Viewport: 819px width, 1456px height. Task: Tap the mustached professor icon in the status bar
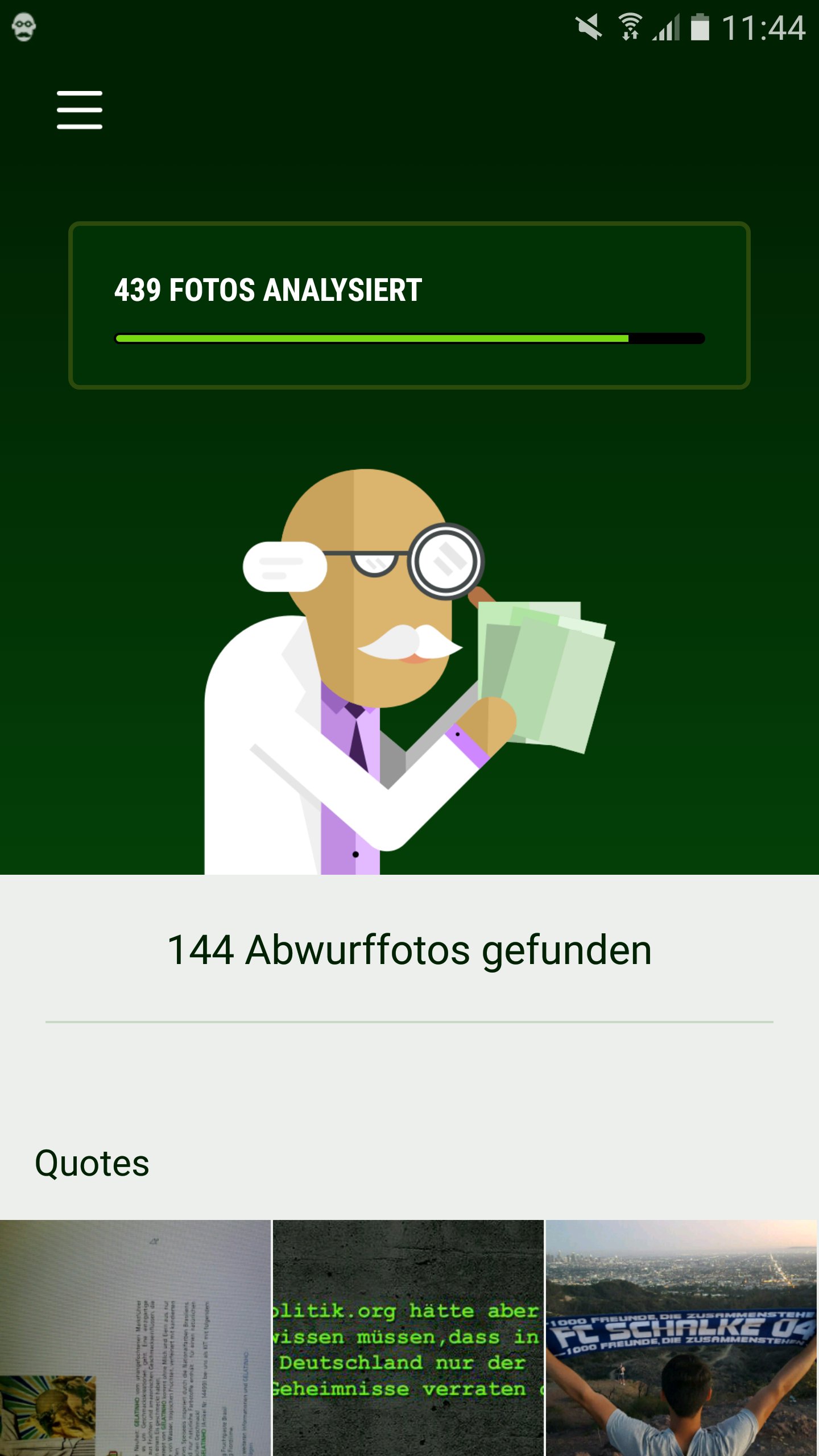[x=23, y=26]
